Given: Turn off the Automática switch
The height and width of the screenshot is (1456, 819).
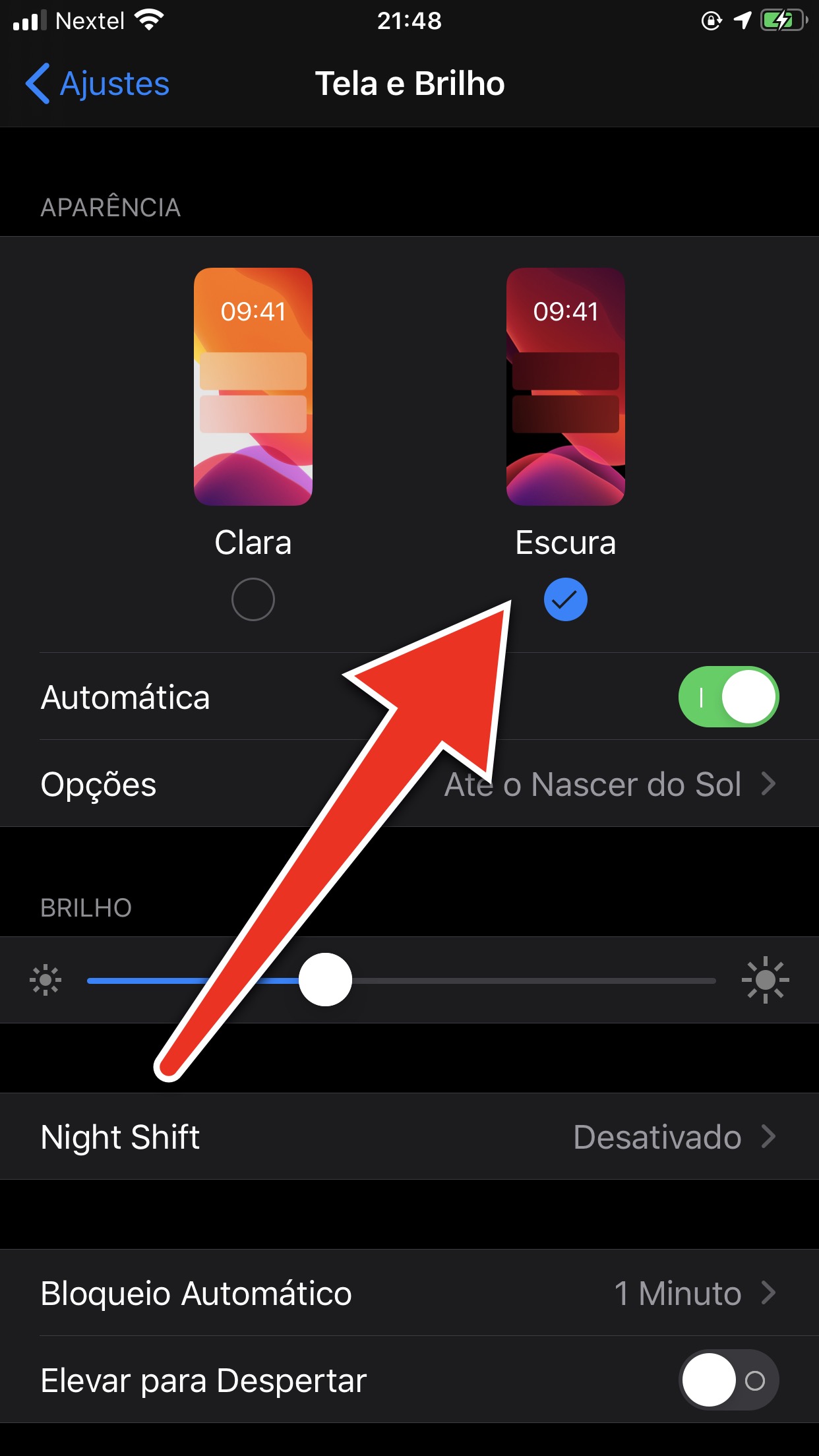Looking at the screenshot, I should tap(729, 697).
